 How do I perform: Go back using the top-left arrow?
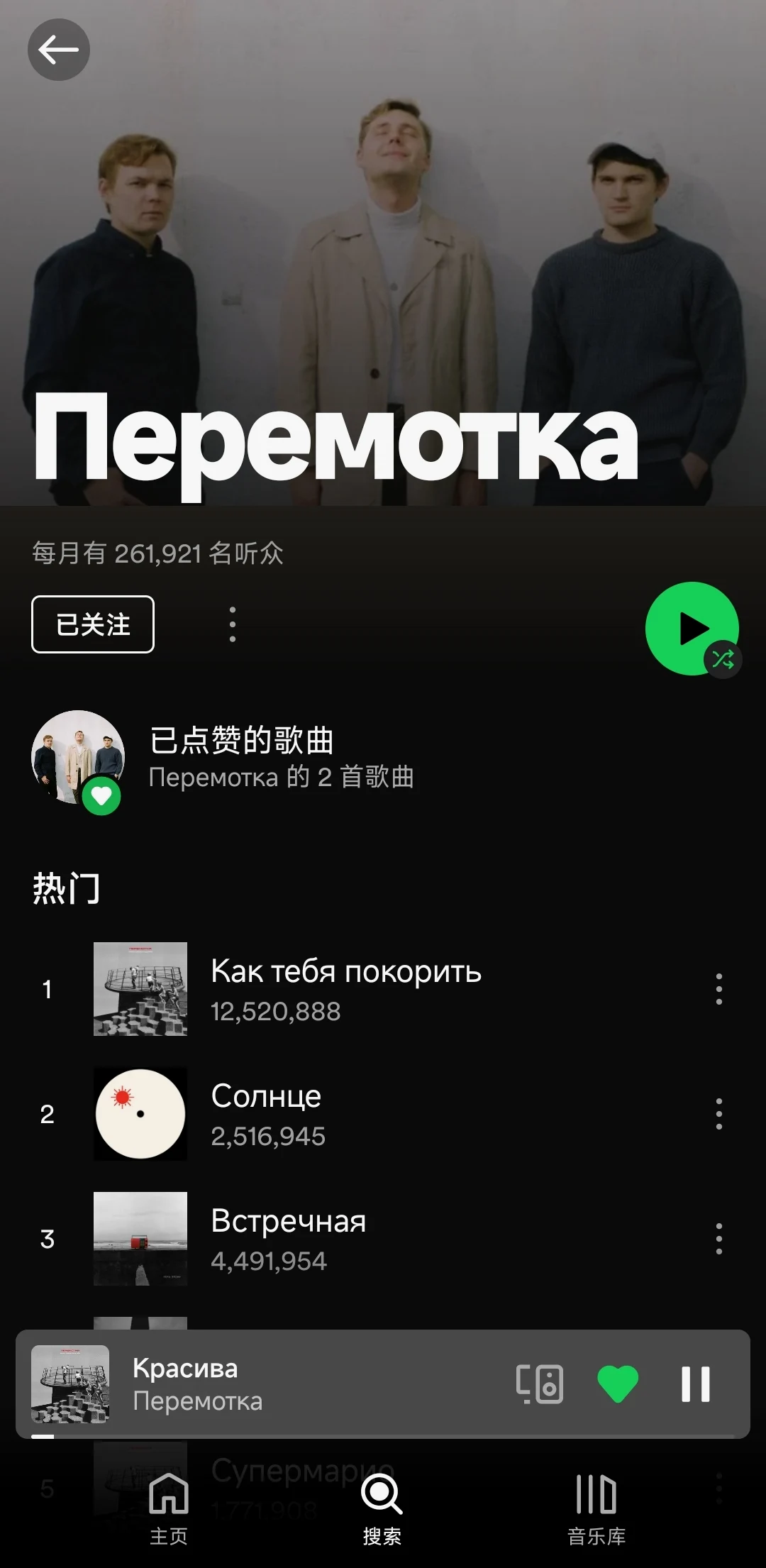coord(59,50)
